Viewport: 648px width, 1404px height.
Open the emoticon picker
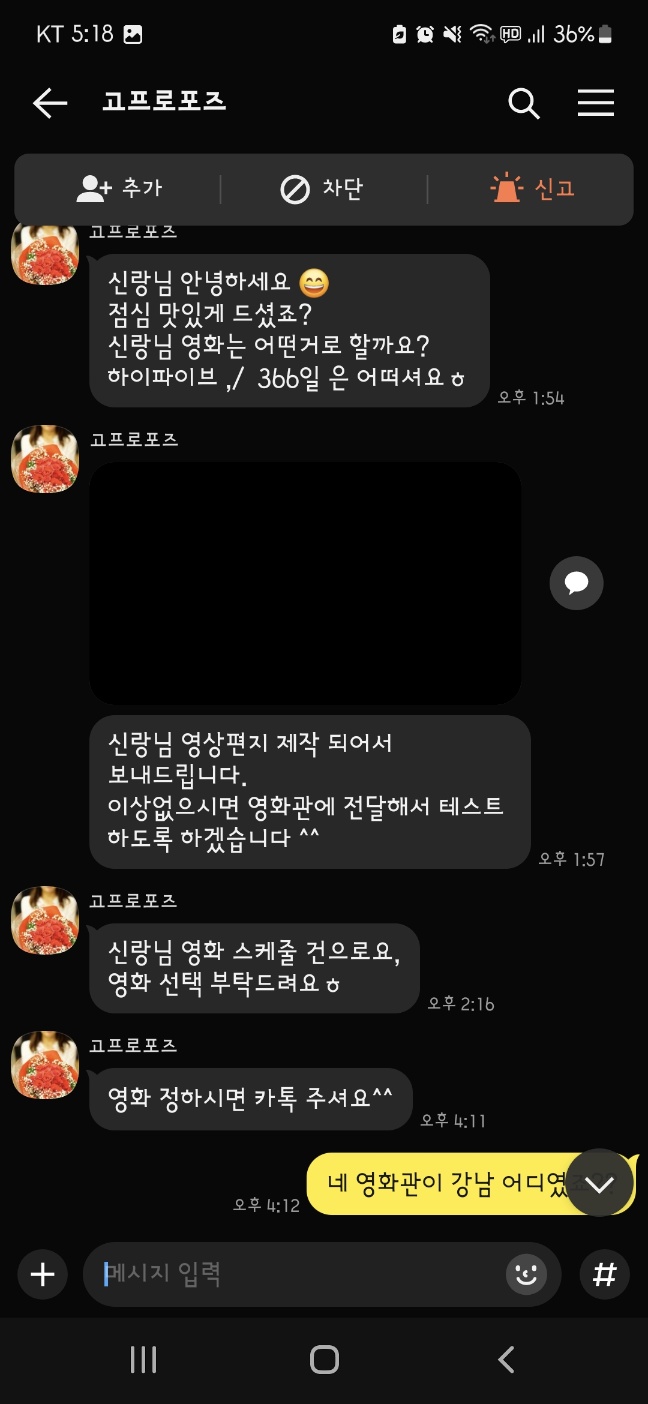click(x=525, y=1275)
